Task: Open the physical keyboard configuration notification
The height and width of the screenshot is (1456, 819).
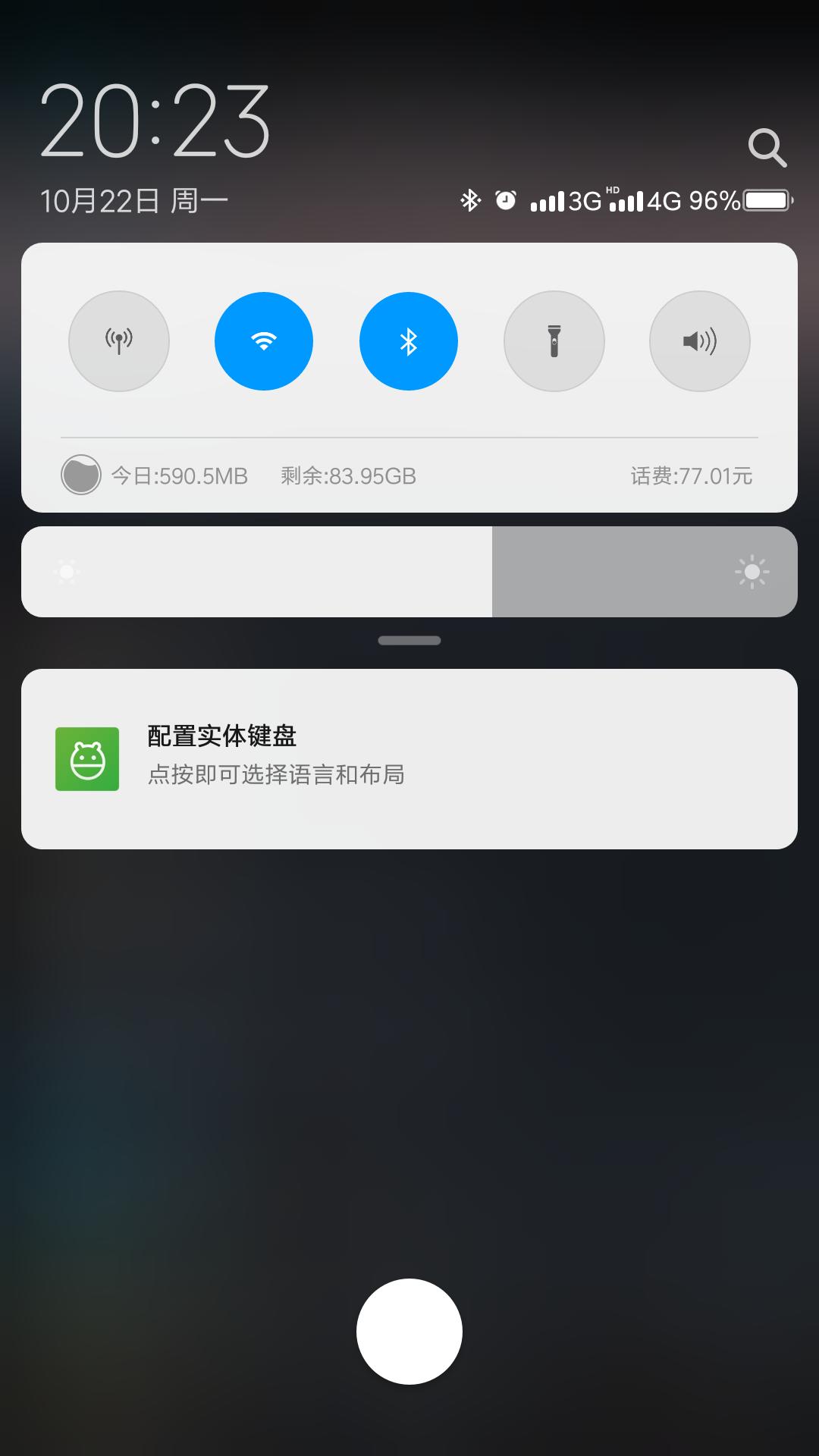Action: [x=409, y=756]
